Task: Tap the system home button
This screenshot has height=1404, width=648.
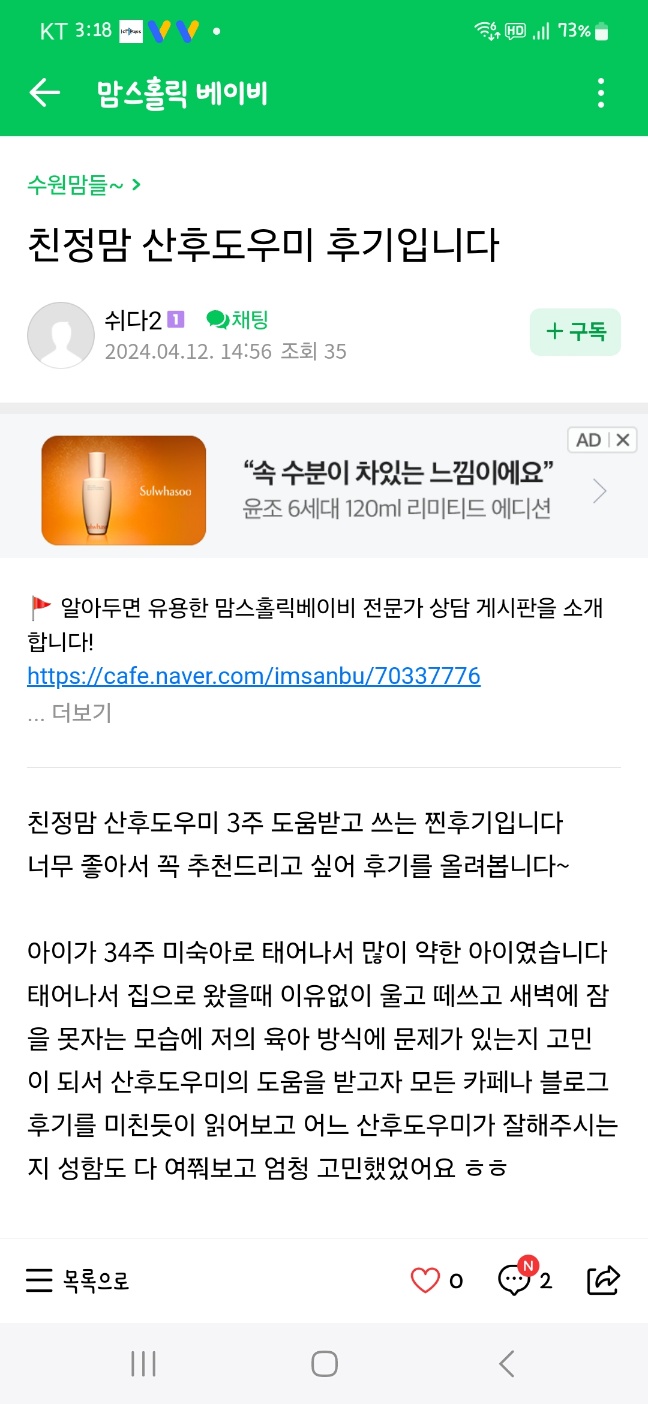Action: 324,1364
